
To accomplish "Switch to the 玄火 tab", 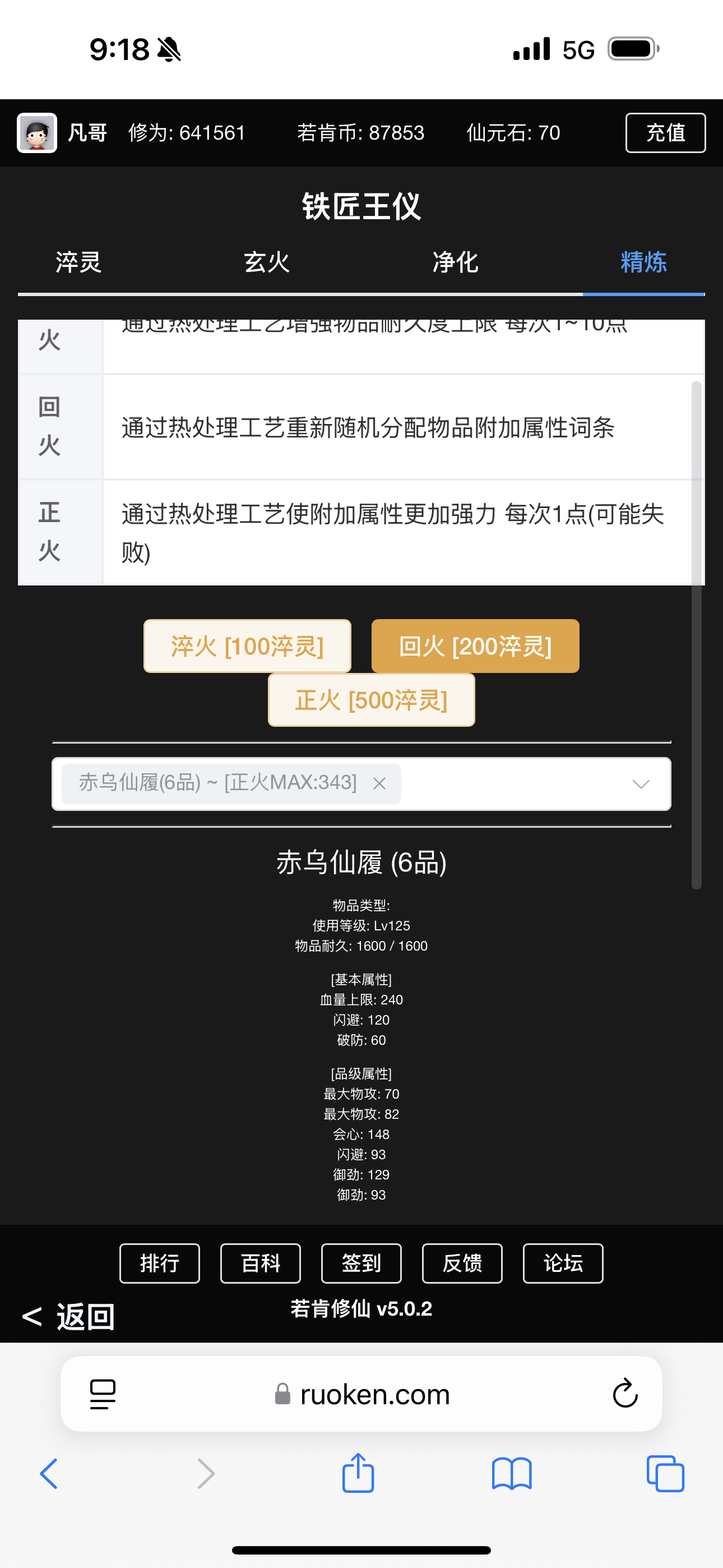I will (x=267, y=262).
